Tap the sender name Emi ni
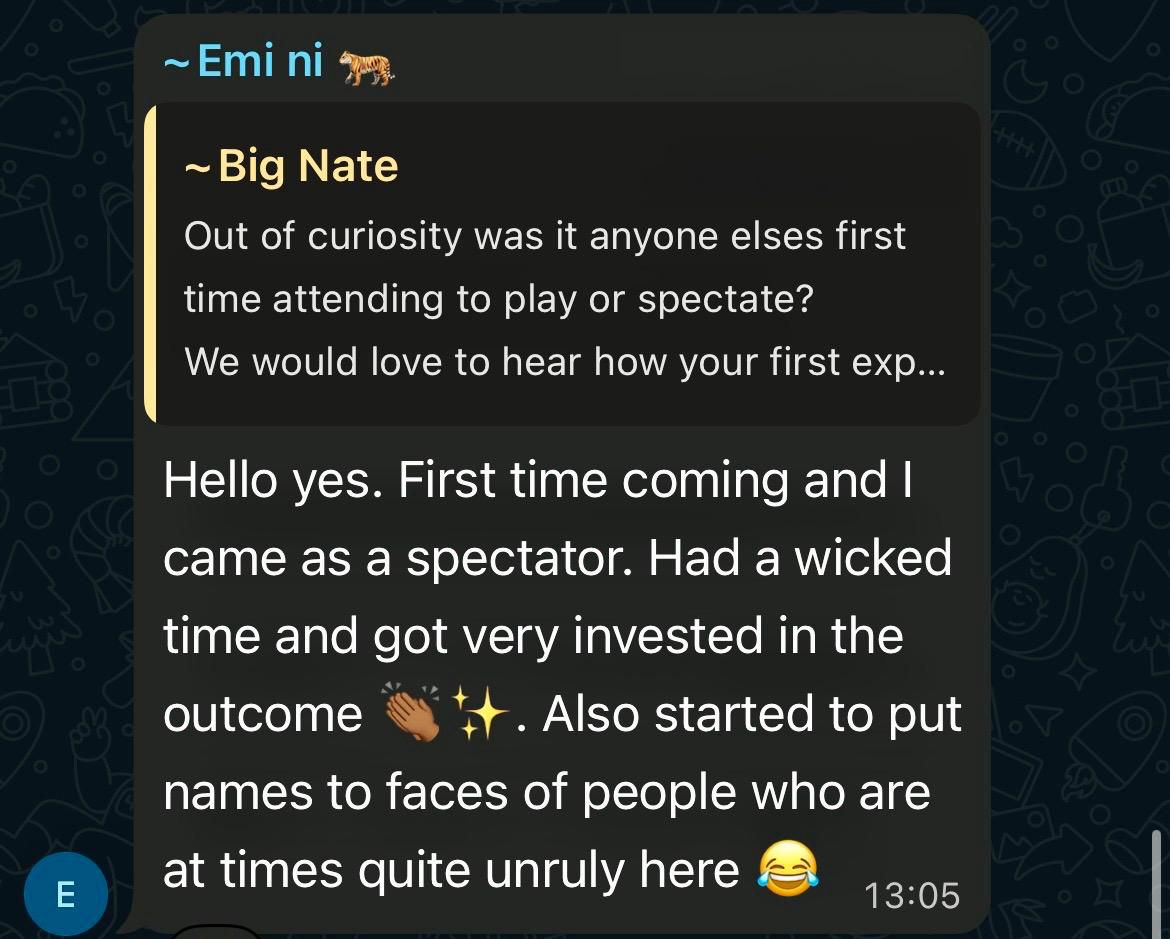1170x939 pixels. 260,62
